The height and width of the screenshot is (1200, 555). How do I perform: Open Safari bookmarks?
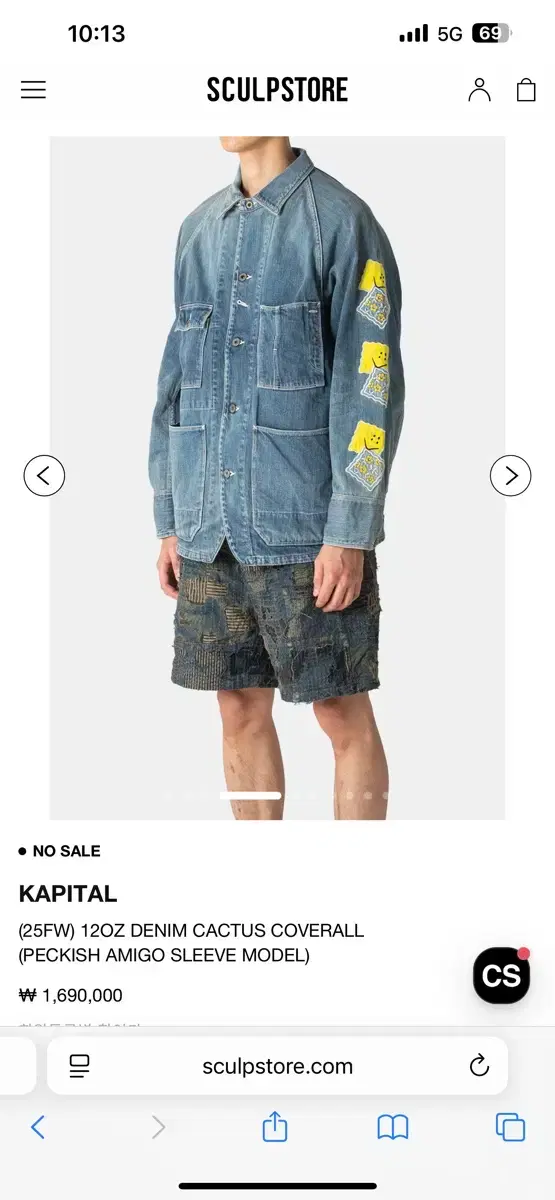click(x=393, y=1128)
